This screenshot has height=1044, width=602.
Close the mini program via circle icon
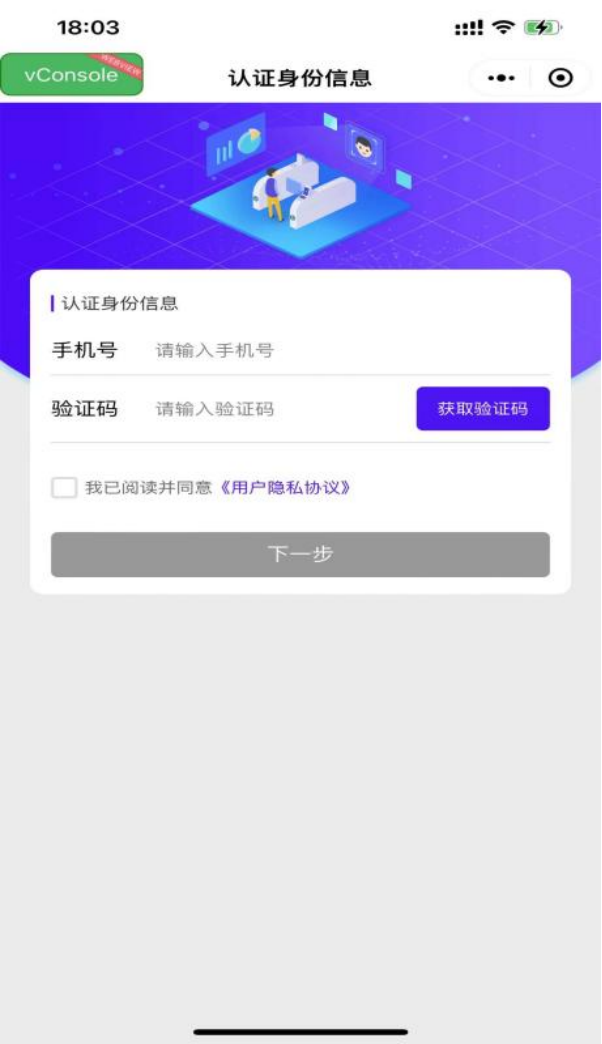(x=562, y=78)
